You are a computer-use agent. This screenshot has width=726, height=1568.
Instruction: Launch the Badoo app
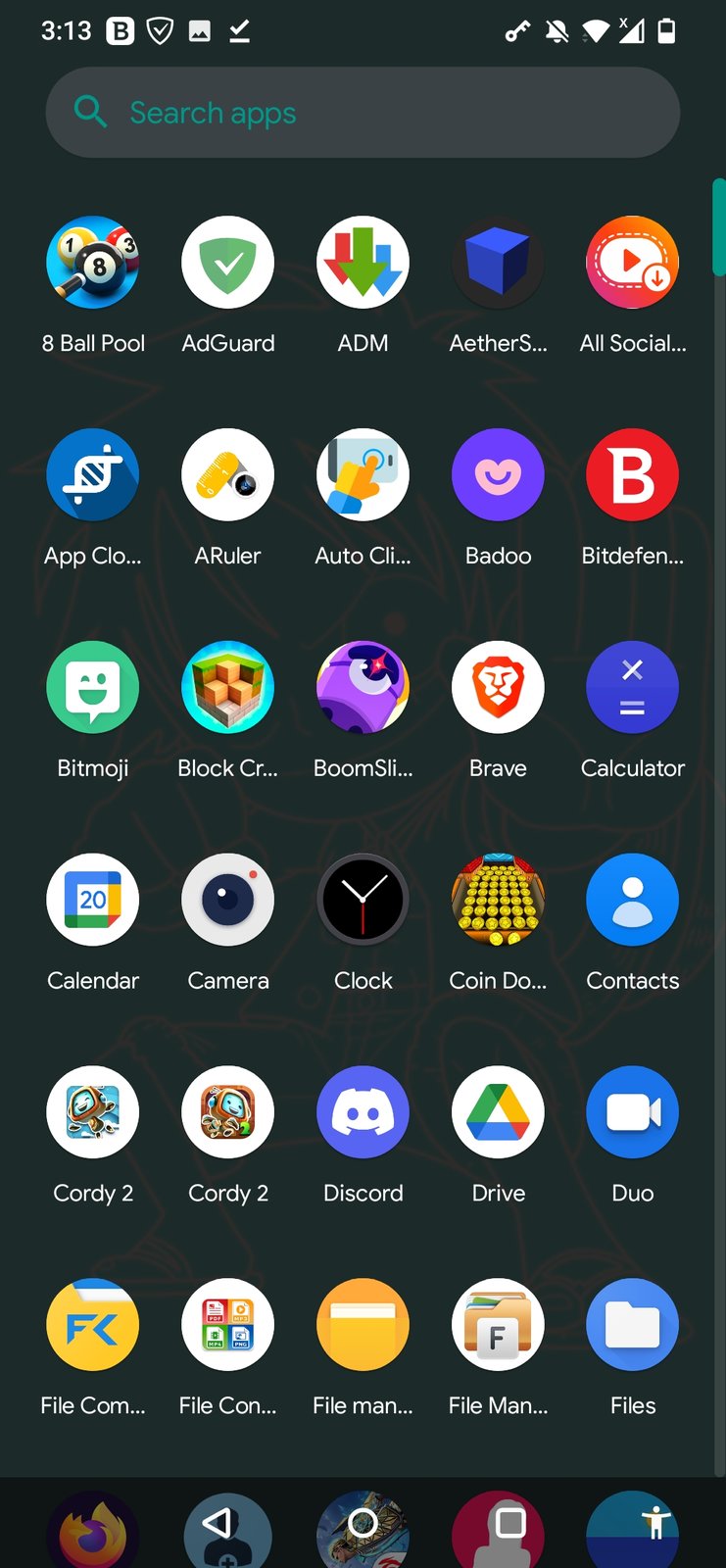coord(498,475)
